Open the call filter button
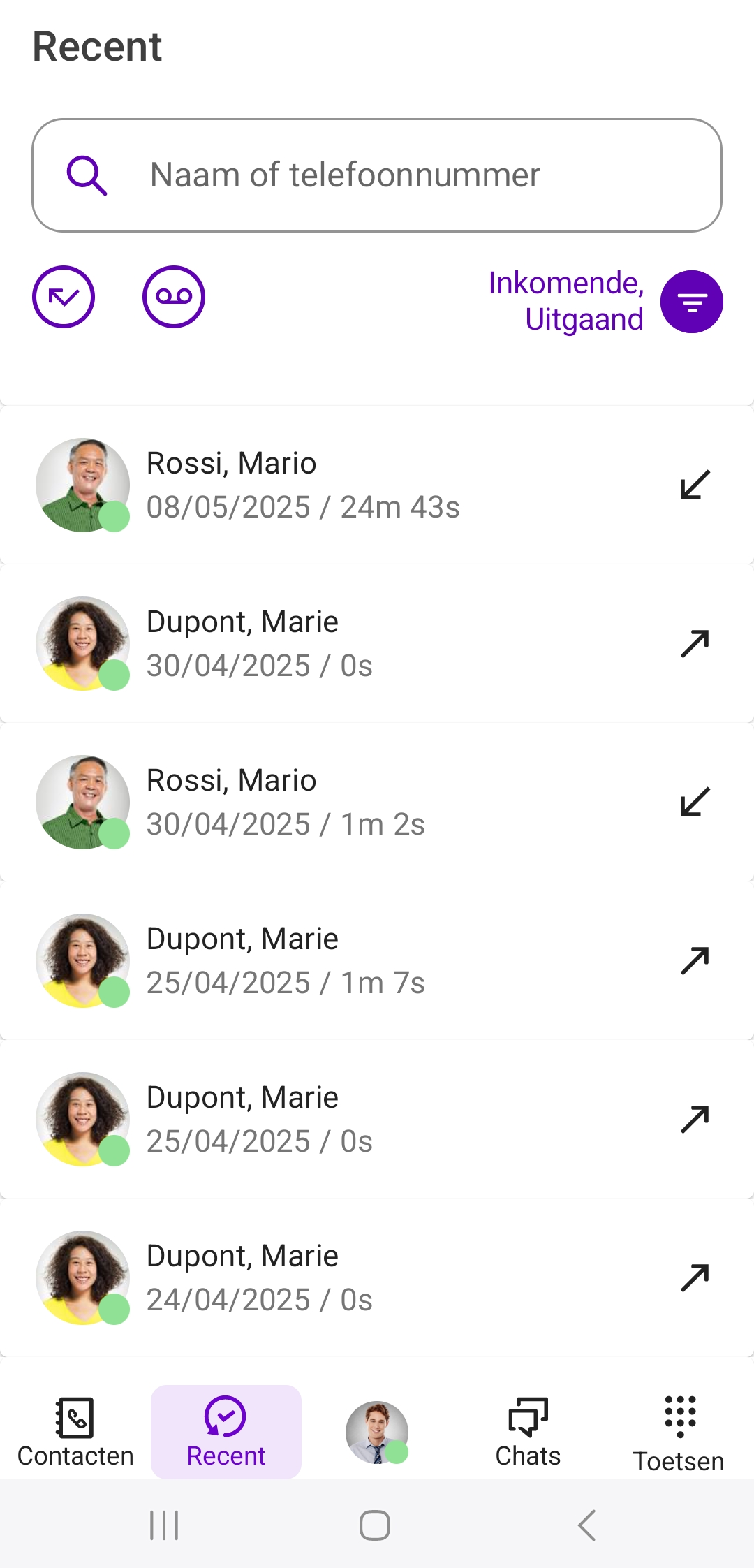This screenshot has width=754, height=1568. pyautogui.click(x=691, y=302)
